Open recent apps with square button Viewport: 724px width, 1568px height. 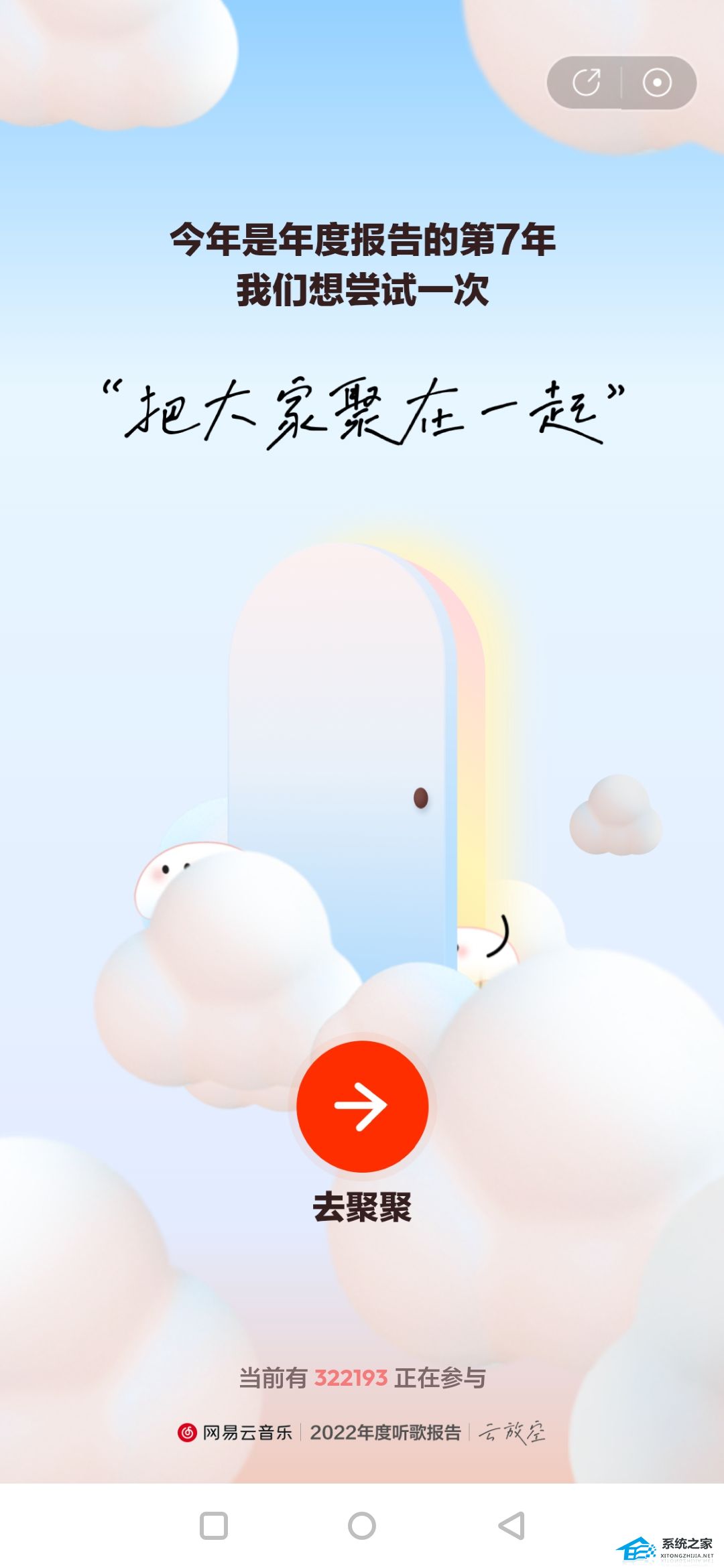214,1526
